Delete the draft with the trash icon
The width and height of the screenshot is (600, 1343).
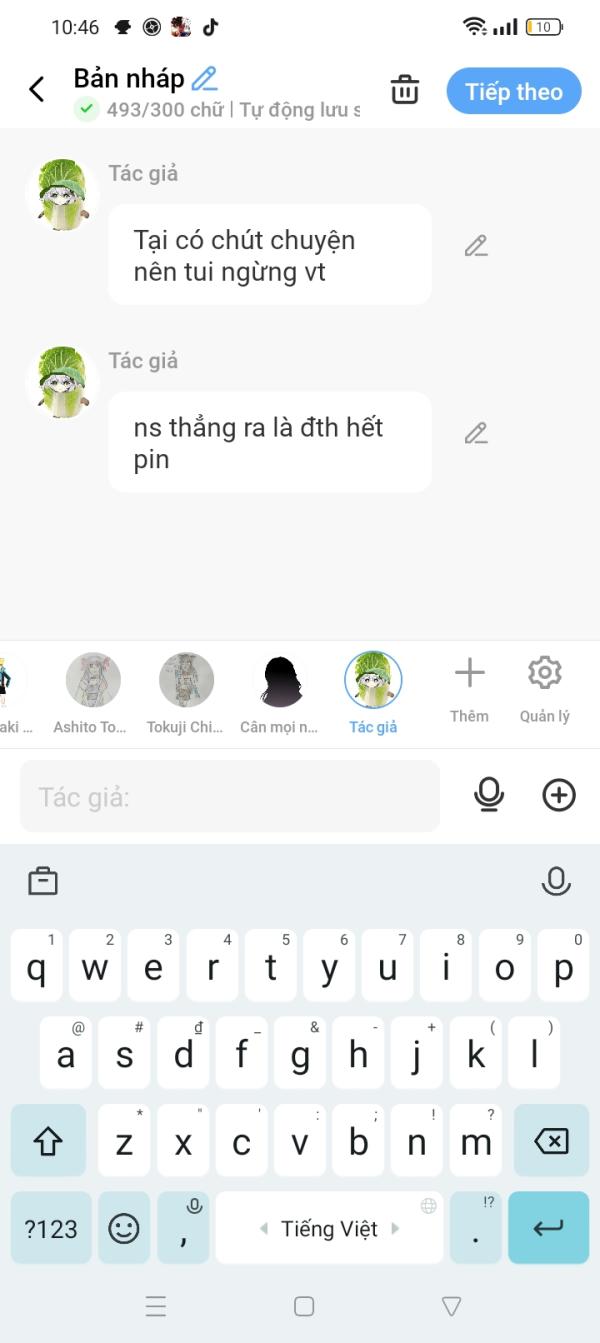coord(405,89)
